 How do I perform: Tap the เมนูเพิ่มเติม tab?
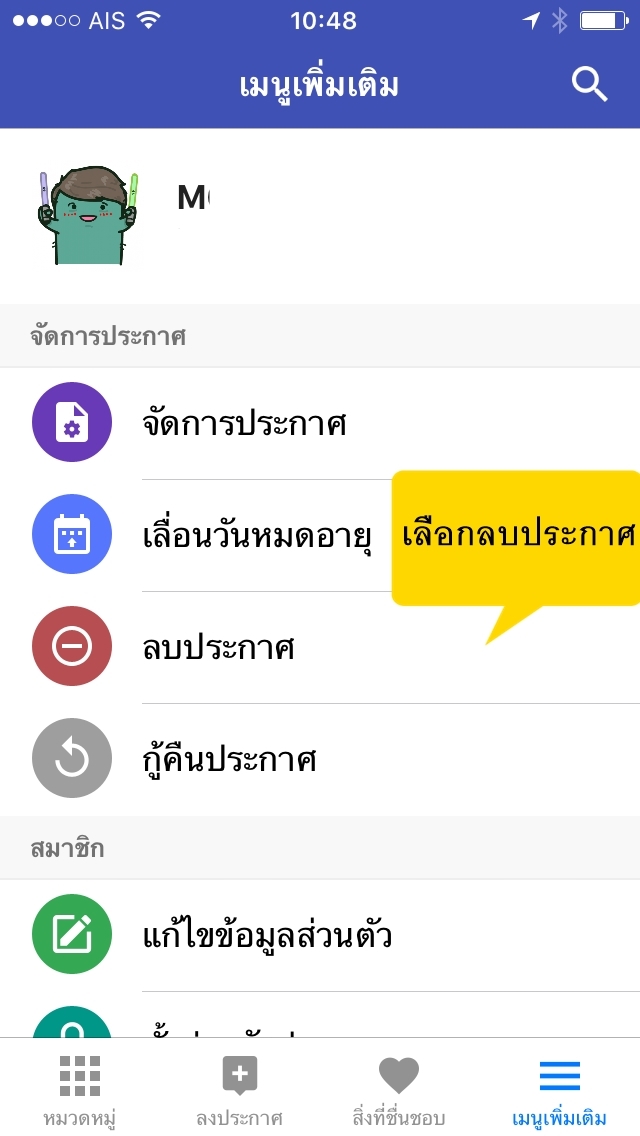(x=560, y=1089)
